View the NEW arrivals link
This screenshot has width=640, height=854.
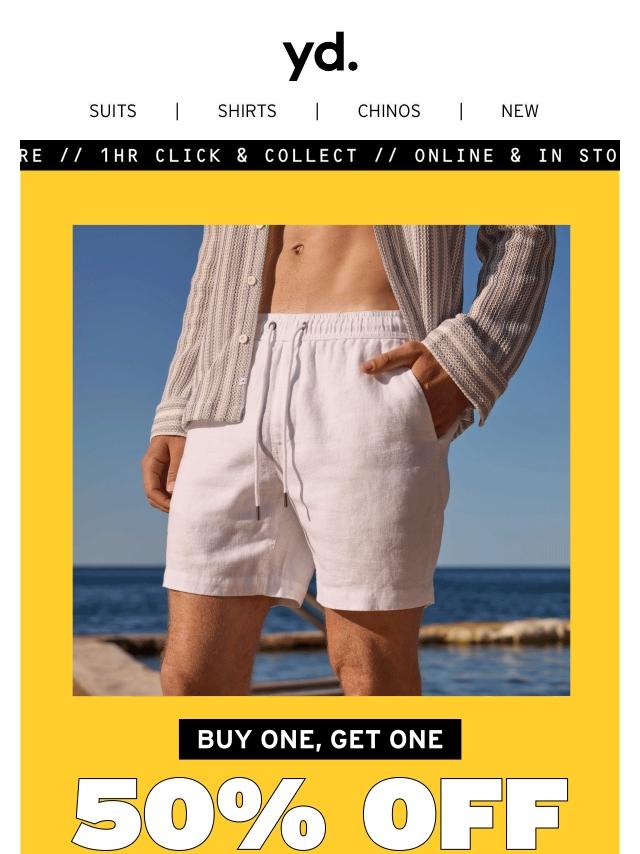coord(520,111)
